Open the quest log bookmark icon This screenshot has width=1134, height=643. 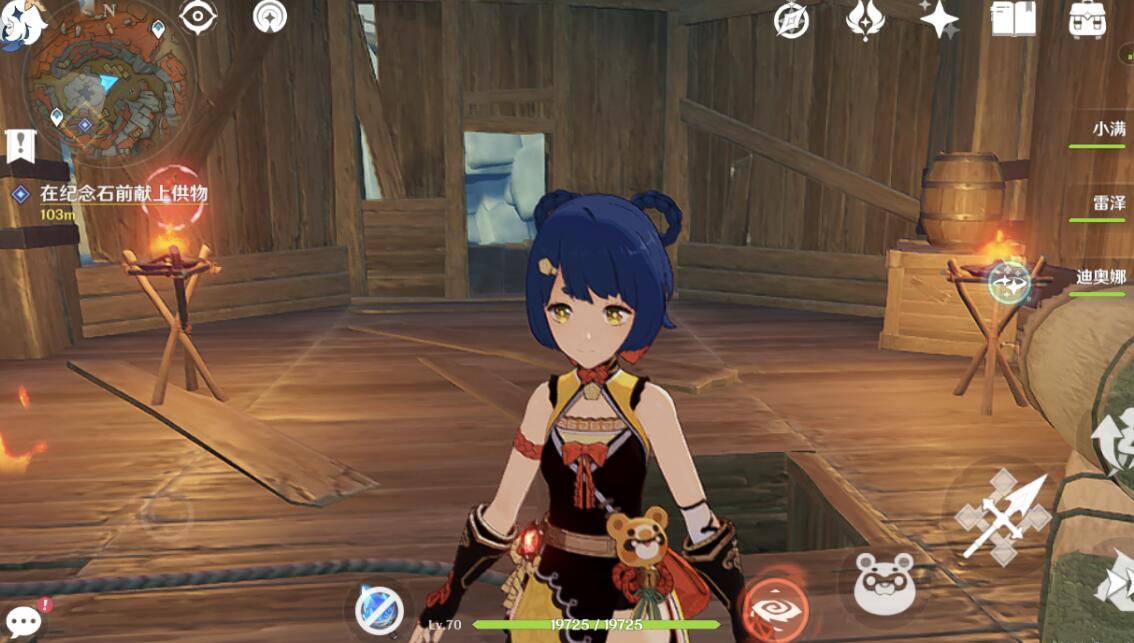coord(20,145)
